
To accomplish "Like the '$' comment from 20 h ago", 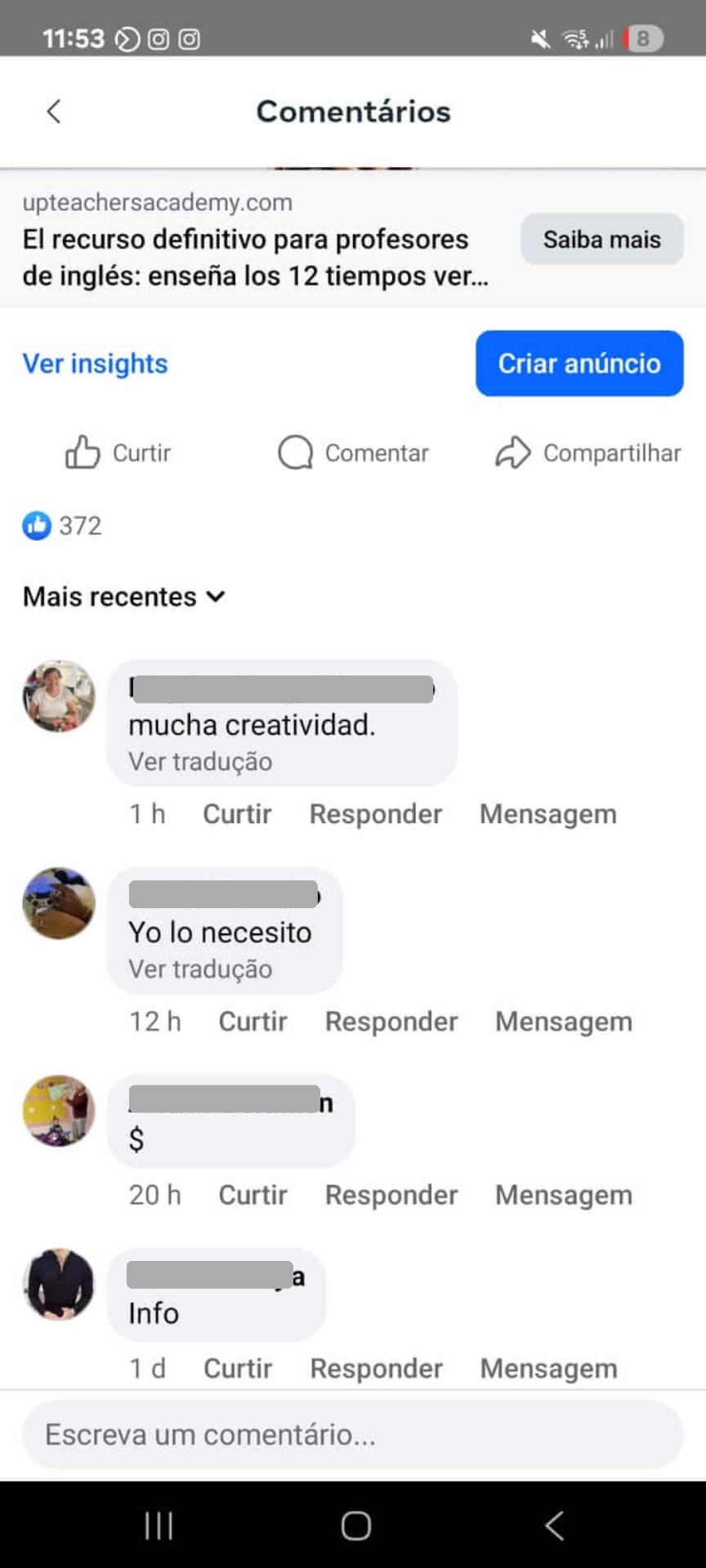I will point(252,1195).
